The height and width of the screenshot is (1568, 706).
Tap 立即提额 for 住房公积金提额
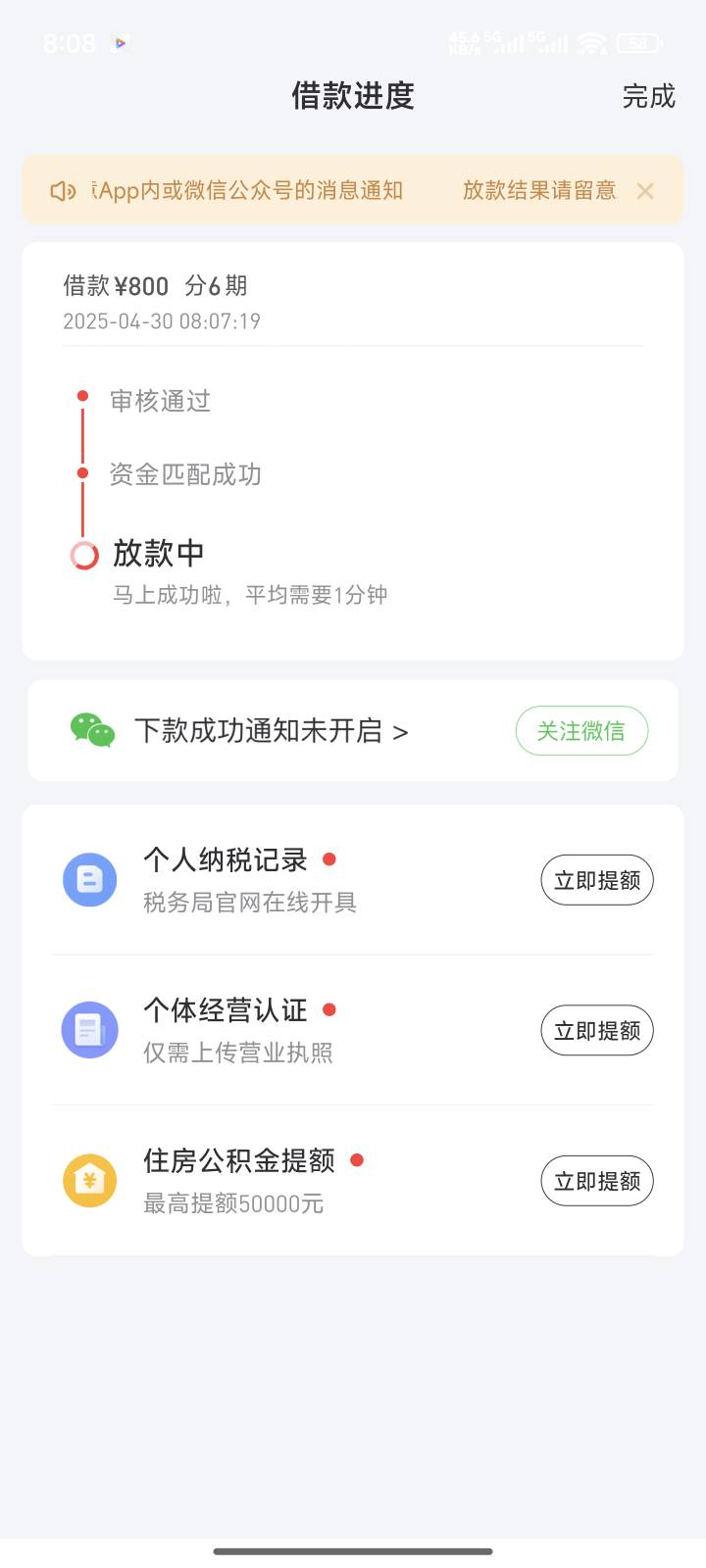(x=597, y=1181)
